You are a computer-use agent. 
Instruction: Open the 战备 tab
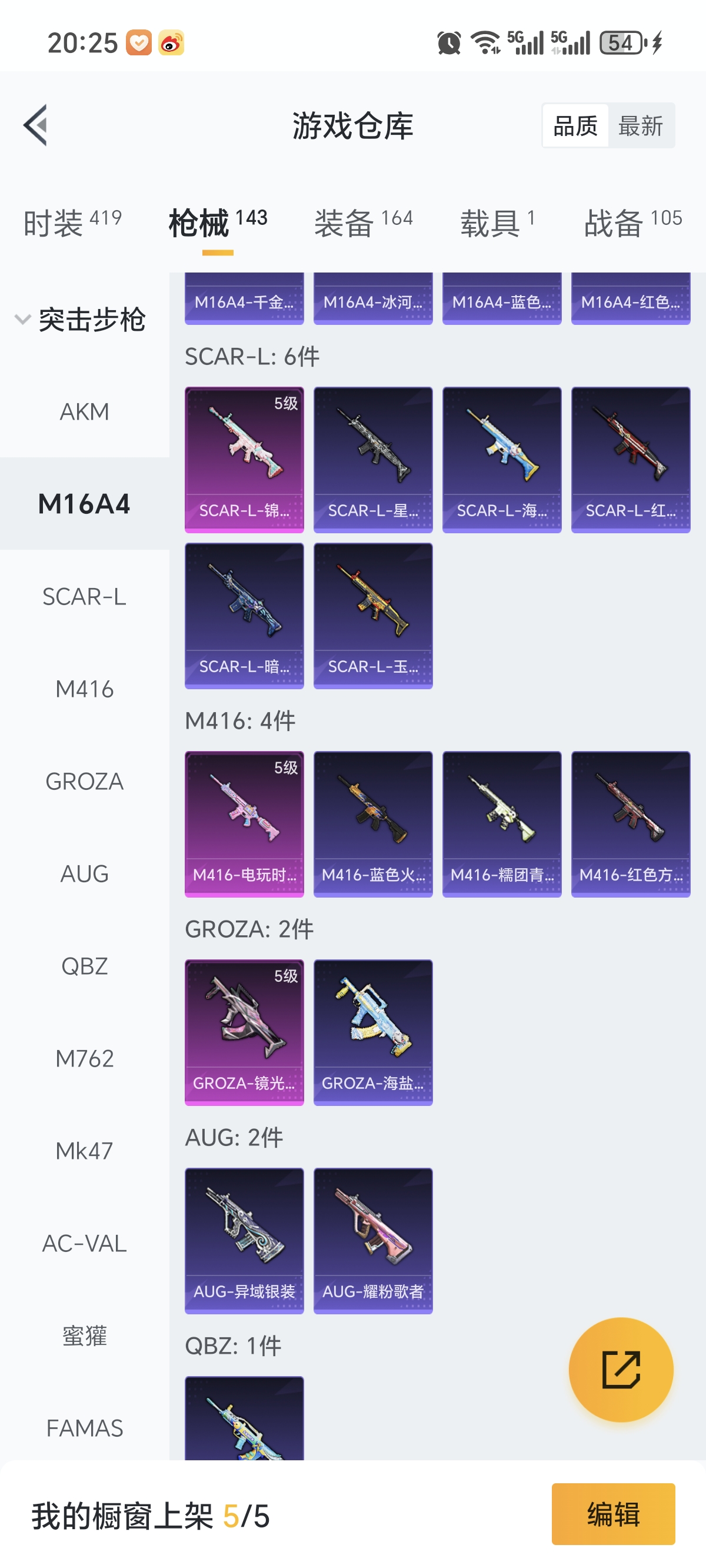click(x=632, y=222)
